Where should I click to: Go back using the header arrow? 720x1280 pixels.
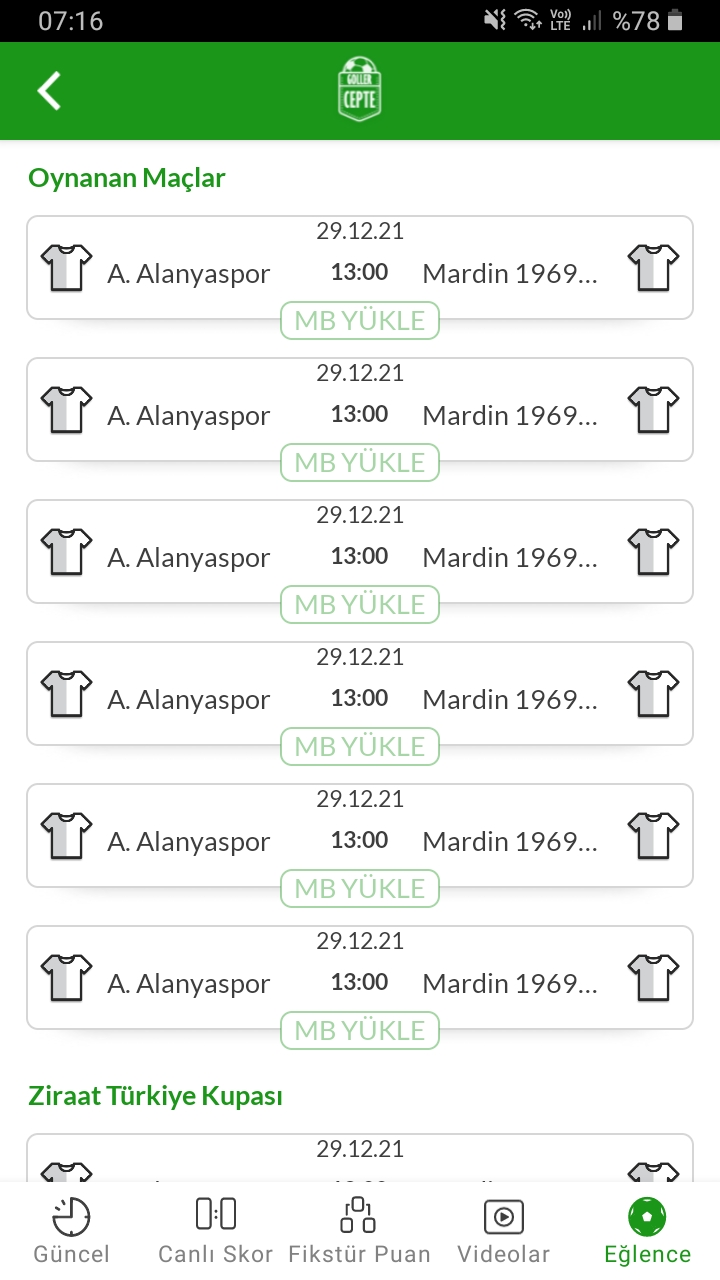click(x=49, y=91)
